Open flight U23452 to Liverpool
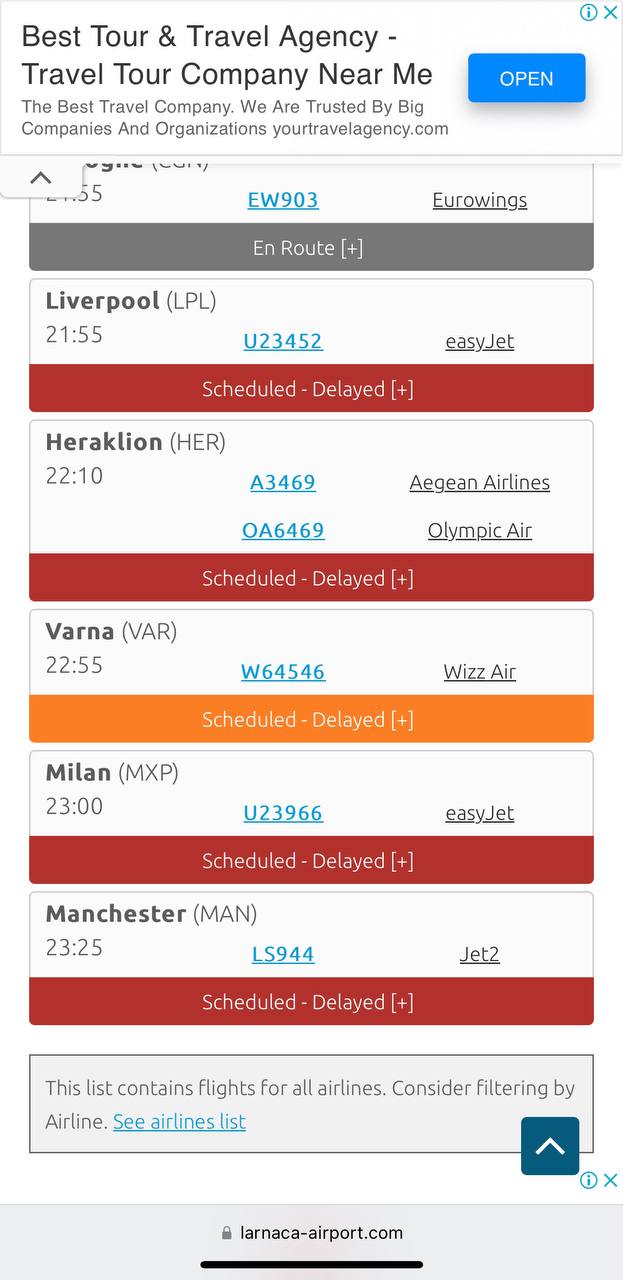623x1280 pixels. (283, 341)
